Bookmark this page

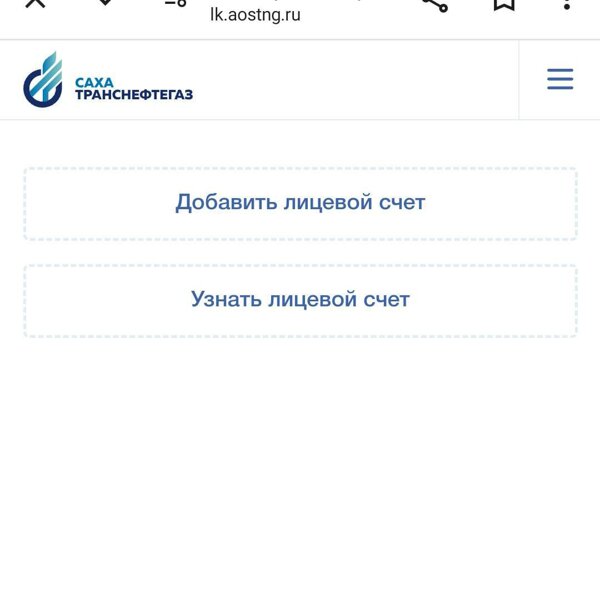tap(504, 3)
